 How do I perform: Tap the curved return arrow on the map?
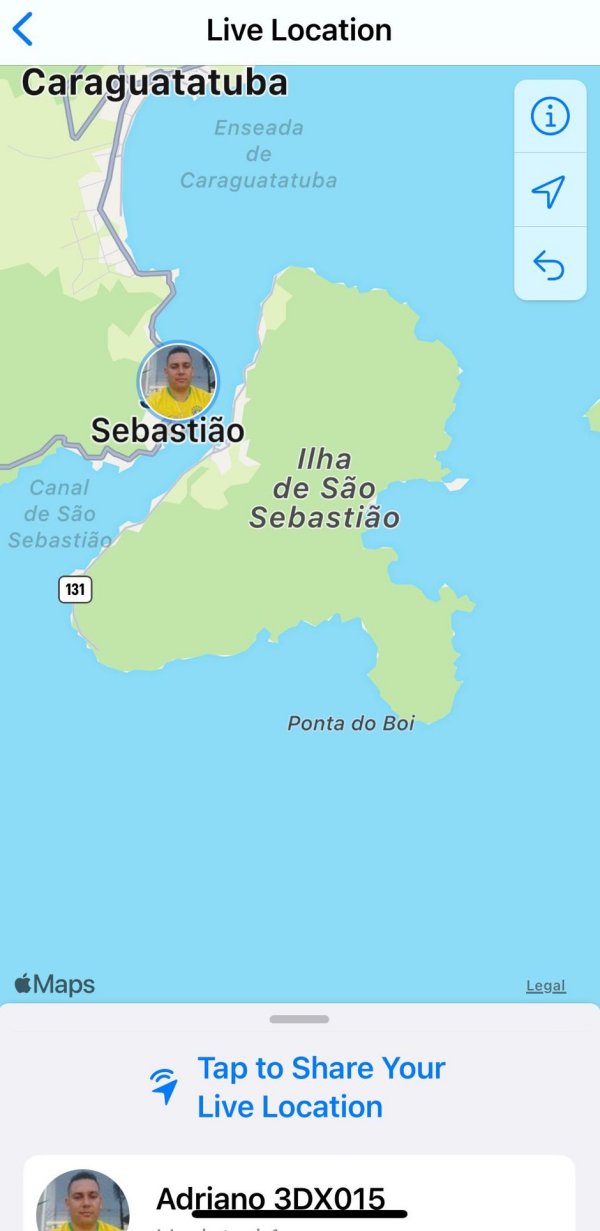(x=549, y=265)
